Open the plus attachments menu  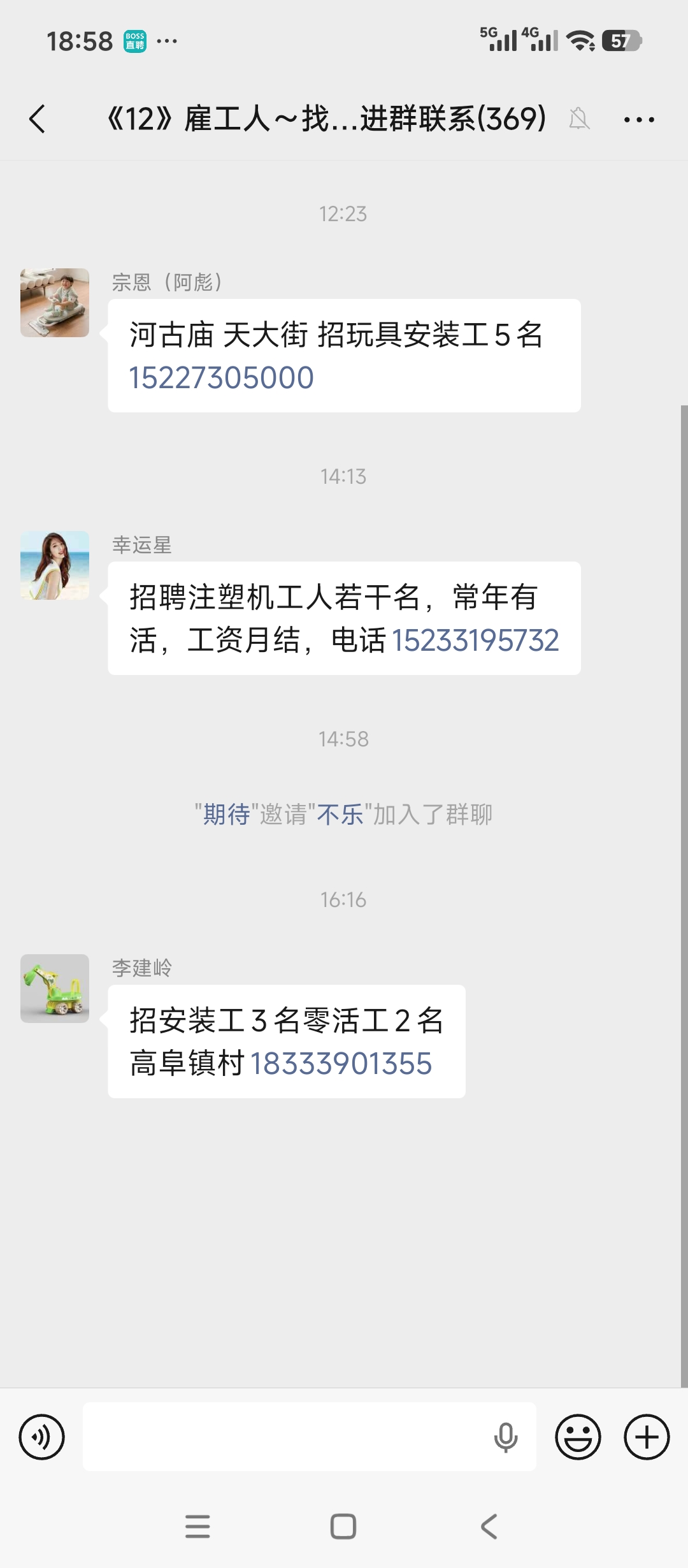click(647, 1437)
